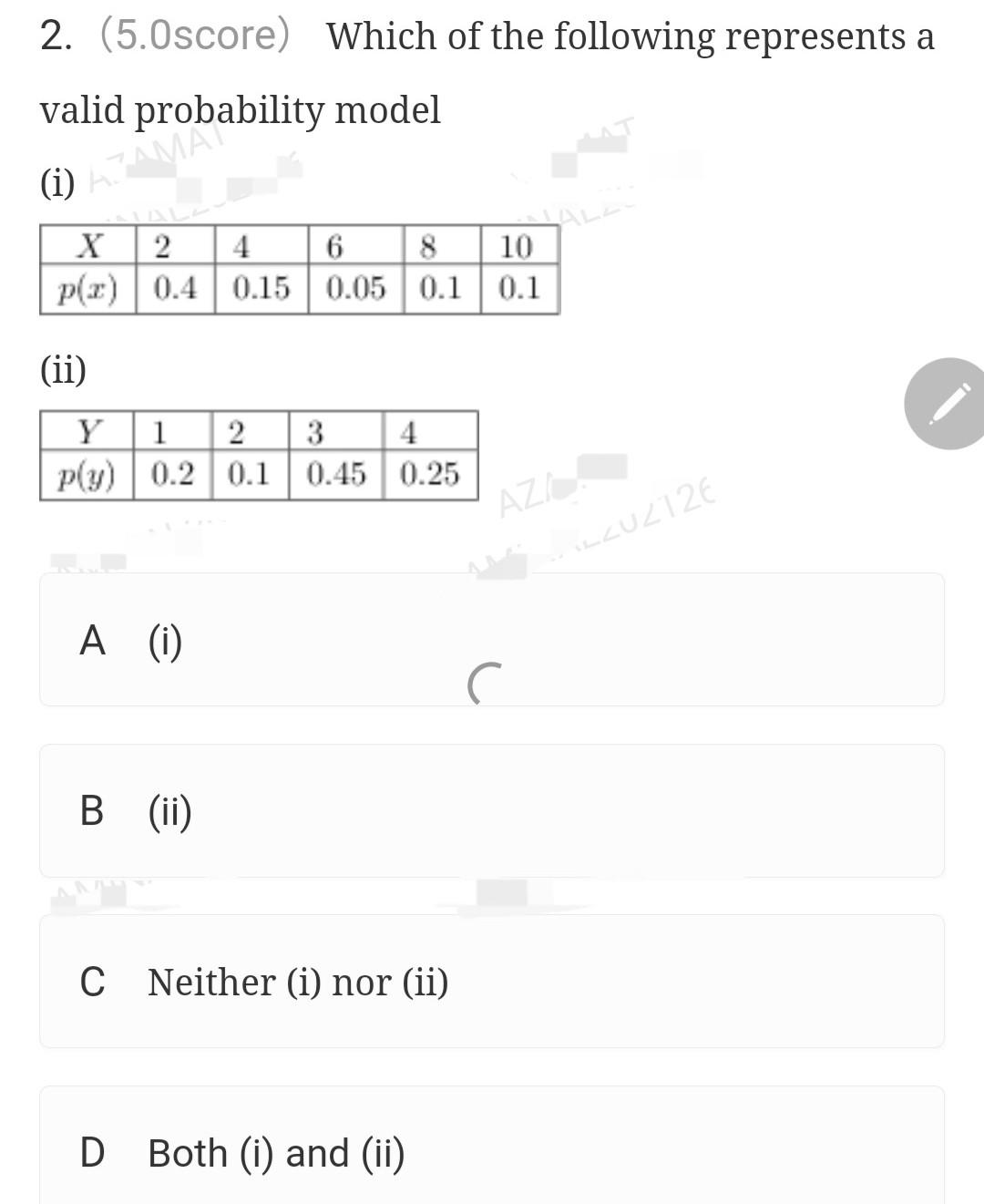Click the (i) section label

(56, 184)
